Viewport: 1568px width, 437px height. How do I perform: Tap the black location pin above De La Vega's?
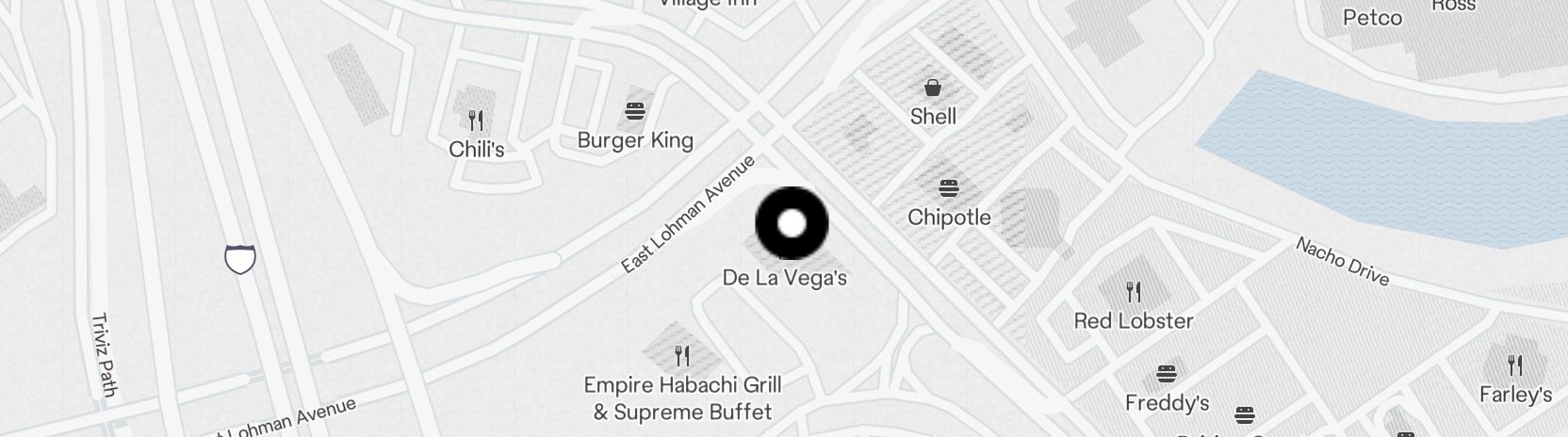(792, 223)
